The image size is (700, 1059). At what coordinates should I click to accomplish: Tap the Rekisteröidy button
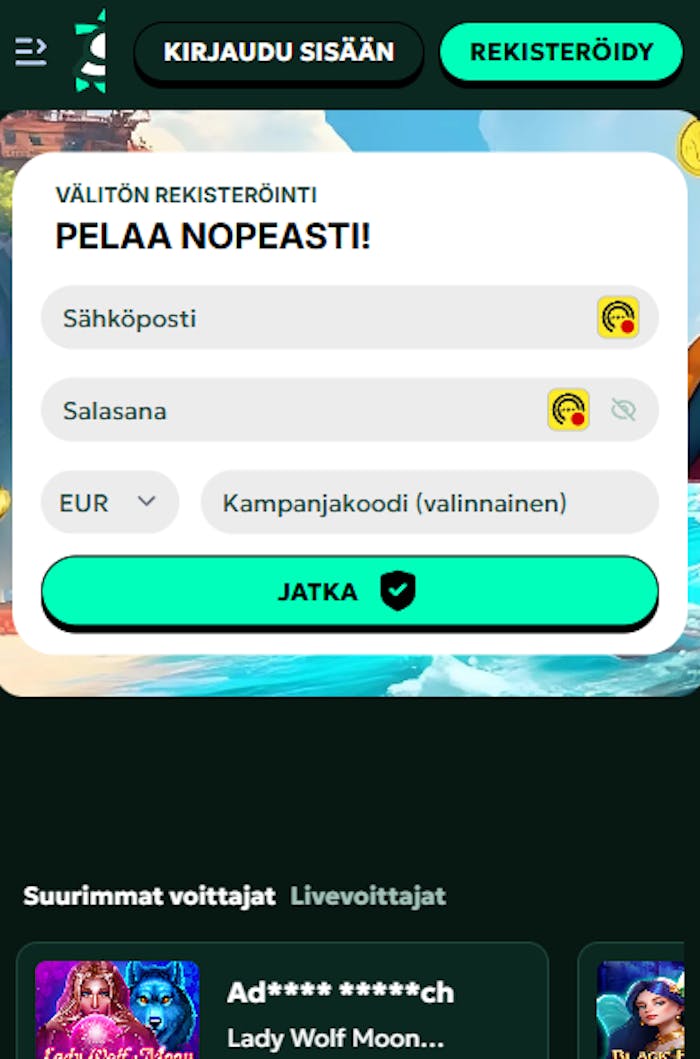click(561, 52)
